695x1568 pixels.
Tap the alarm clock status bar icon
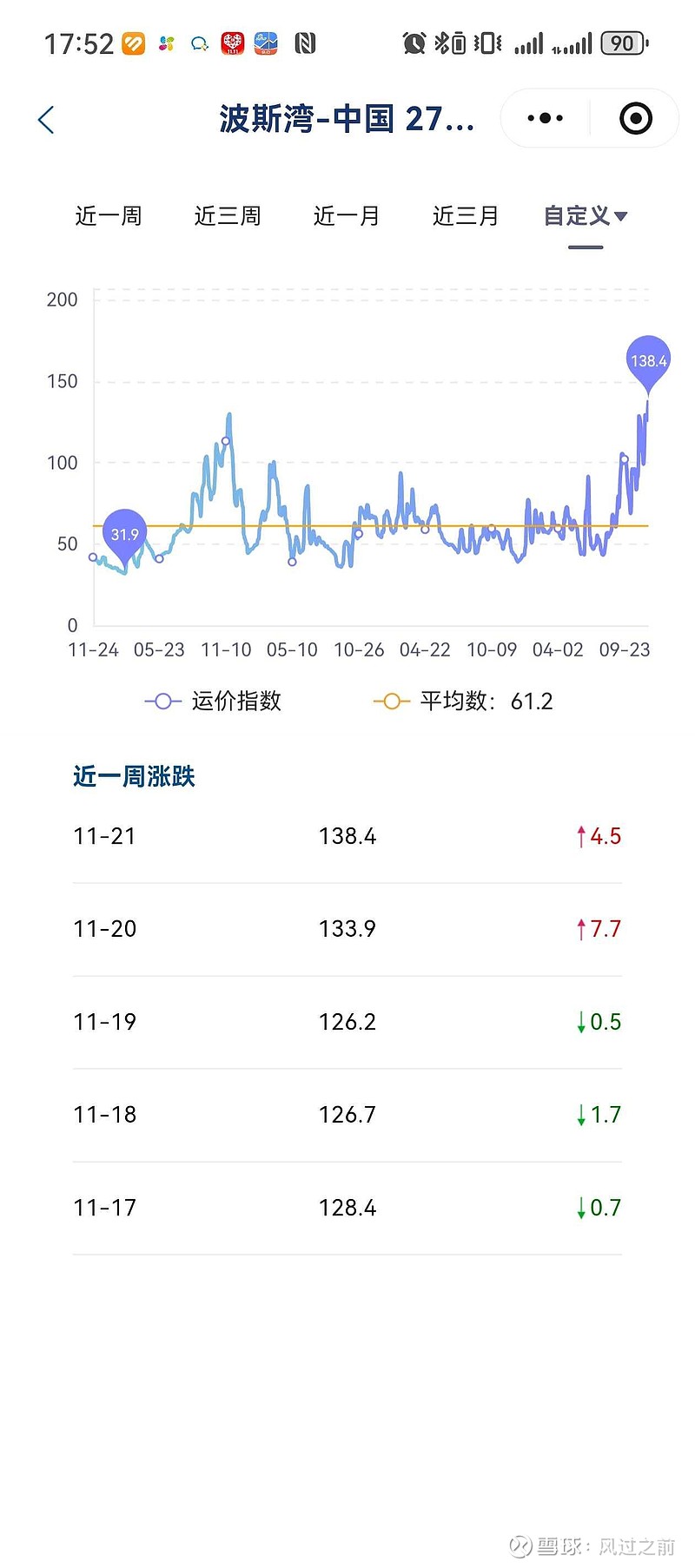[x=414, y=41]
